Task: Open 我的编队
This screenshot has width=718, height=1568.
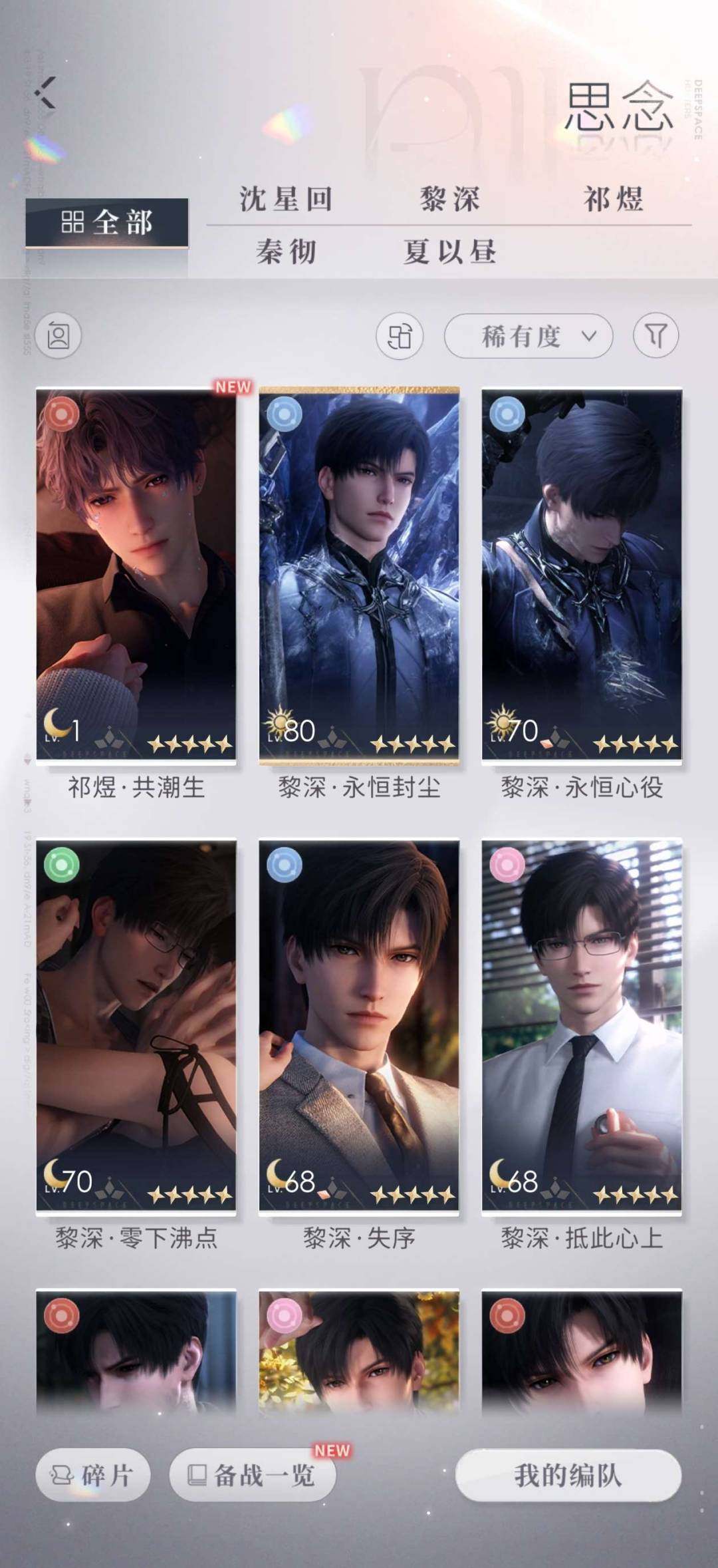Action: (568, 1475)
